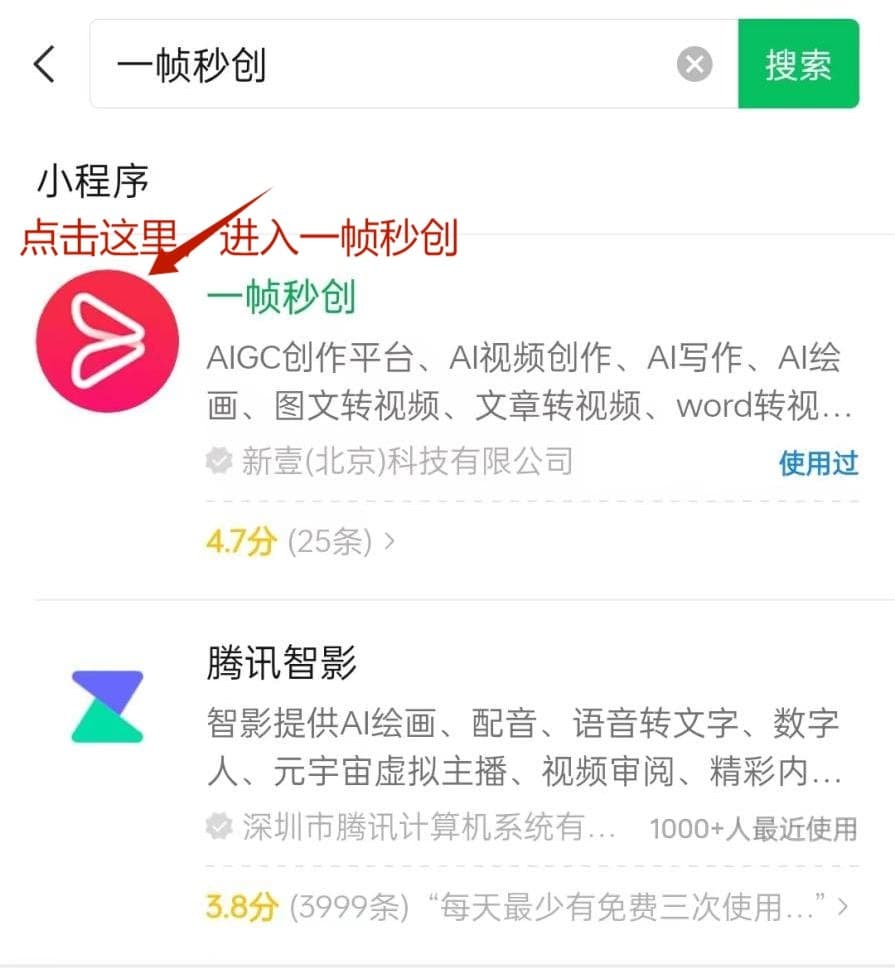View the 3.8分 reviews for 腾讯智影
Image resolution: width=895 pixels, height=968 pixels.
point(525,908)
